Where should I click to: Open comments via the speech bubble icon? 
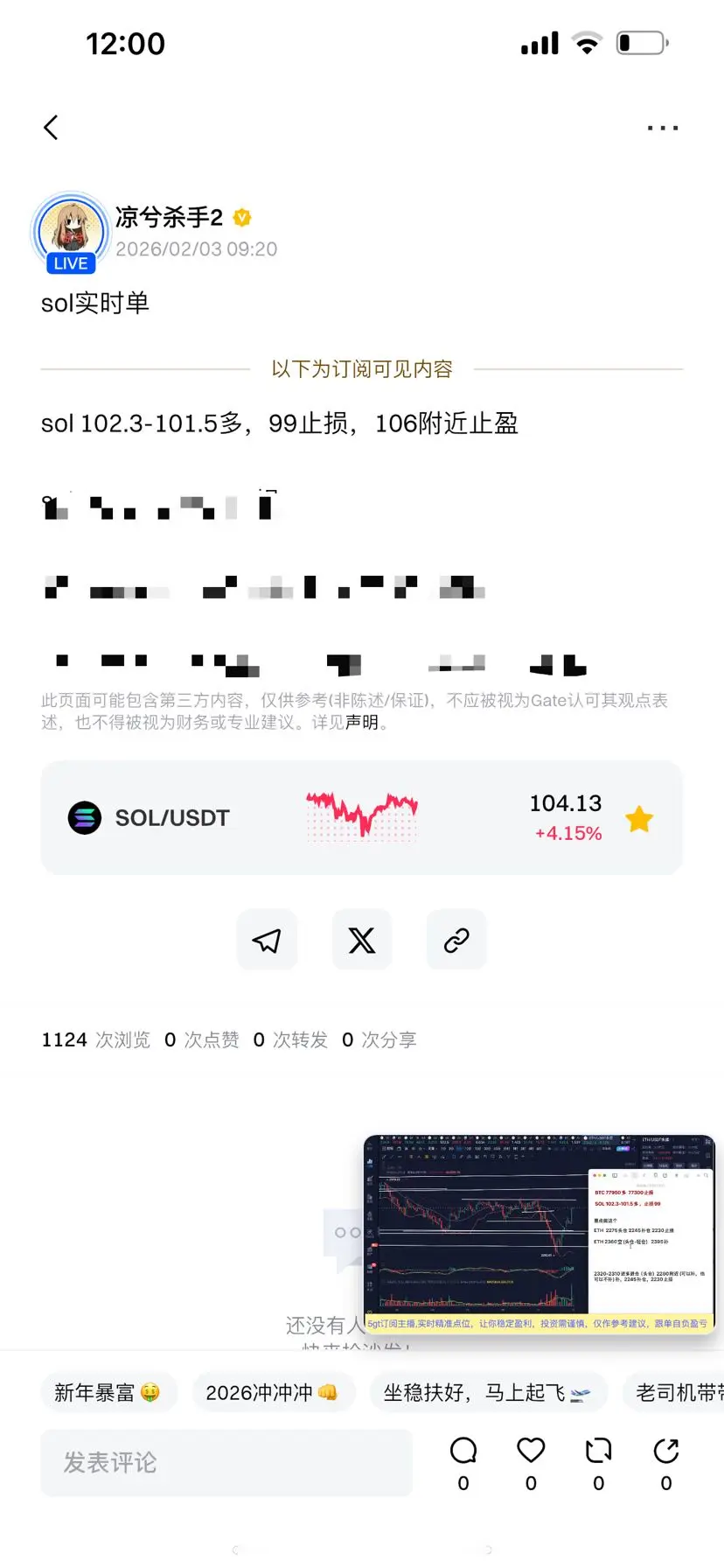click(x=462, y=1450)
